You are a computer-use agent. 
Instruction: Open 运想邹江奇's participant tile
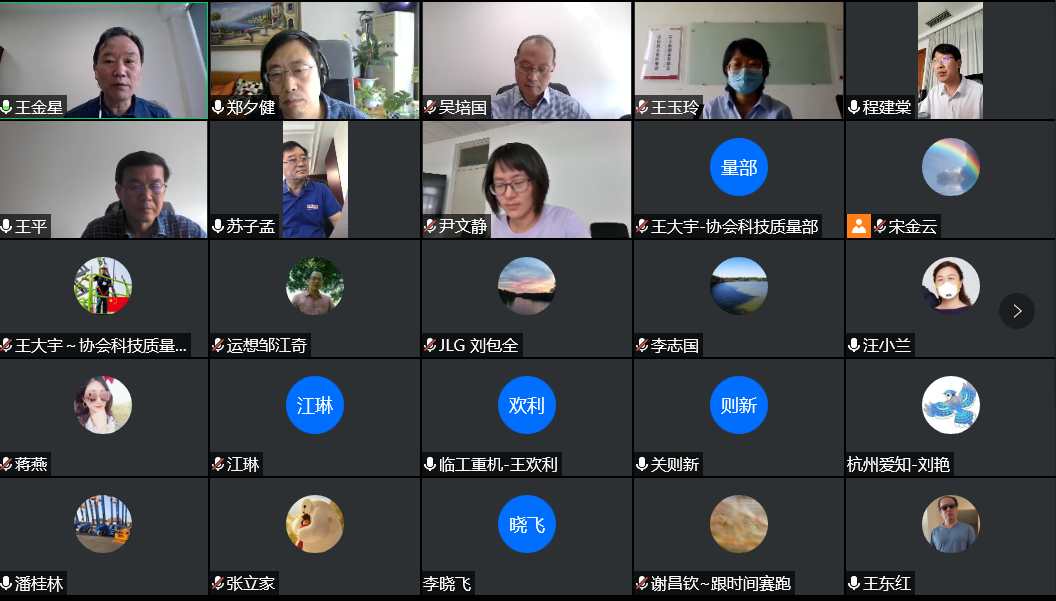coord(315,298)
